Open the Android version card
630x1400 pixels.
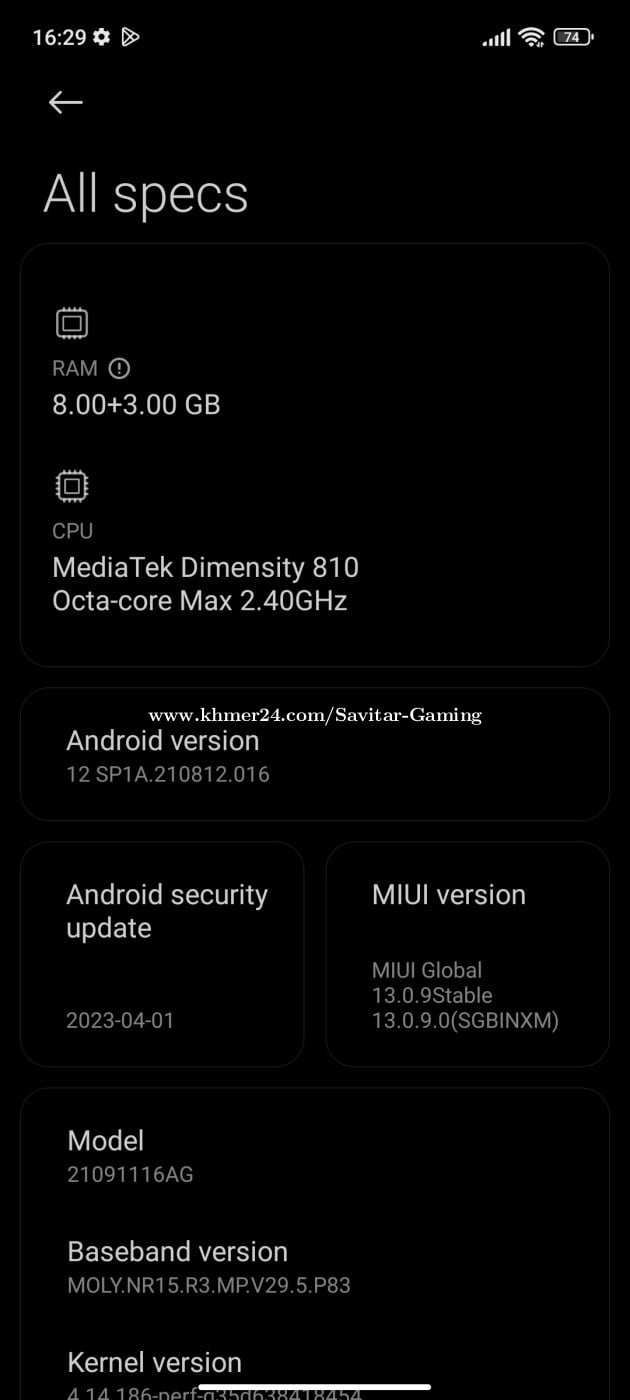tap(315, 755)
